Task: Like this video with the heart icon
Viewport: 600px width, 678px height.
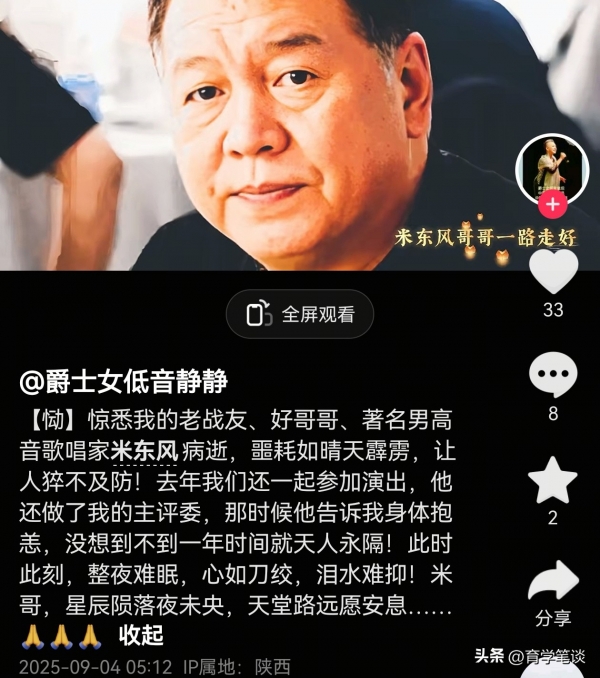Action: (553, 271)
